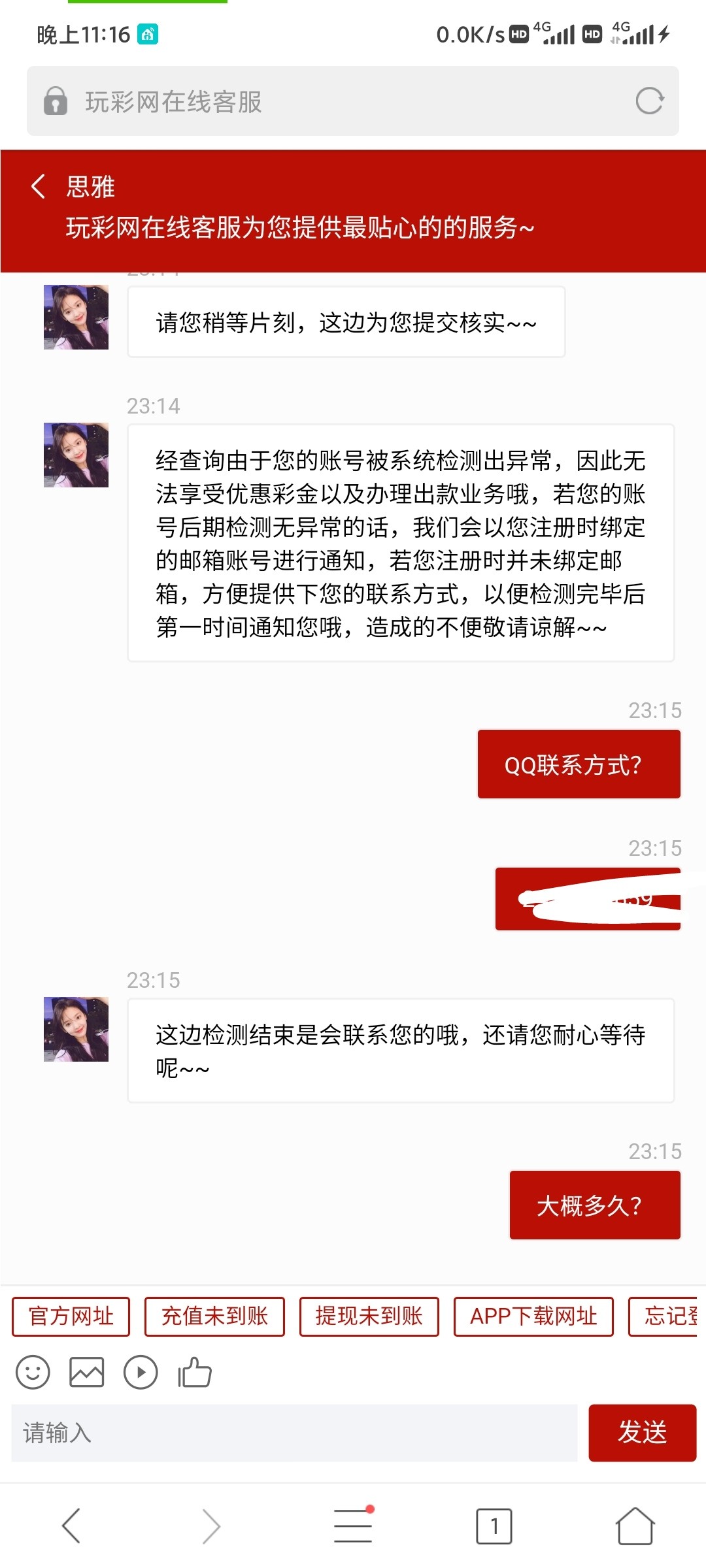Reload the page via the refresh icon
Image resolution: width=706 pixels, height=1568 pixels.
(649, 101)
